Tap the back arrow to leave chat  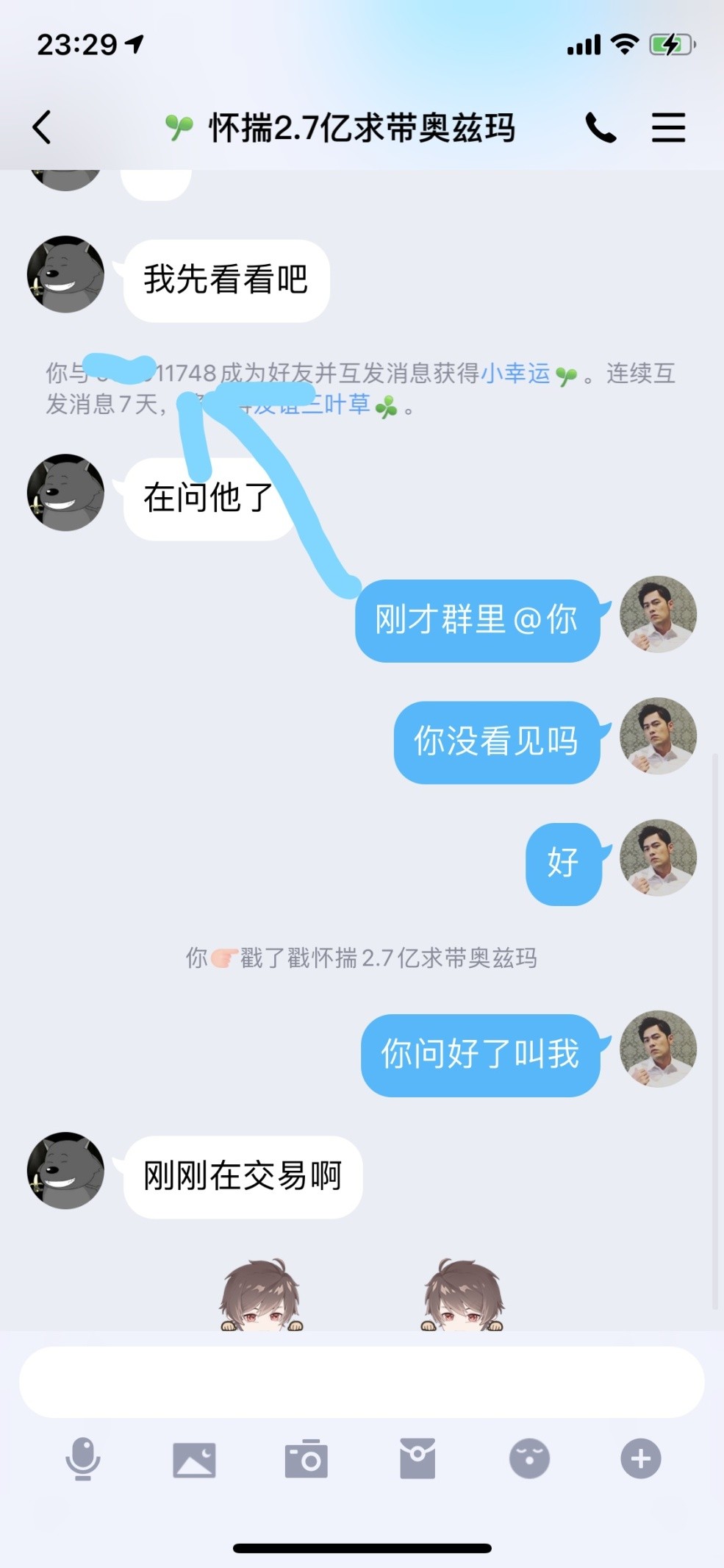point(42,126)
